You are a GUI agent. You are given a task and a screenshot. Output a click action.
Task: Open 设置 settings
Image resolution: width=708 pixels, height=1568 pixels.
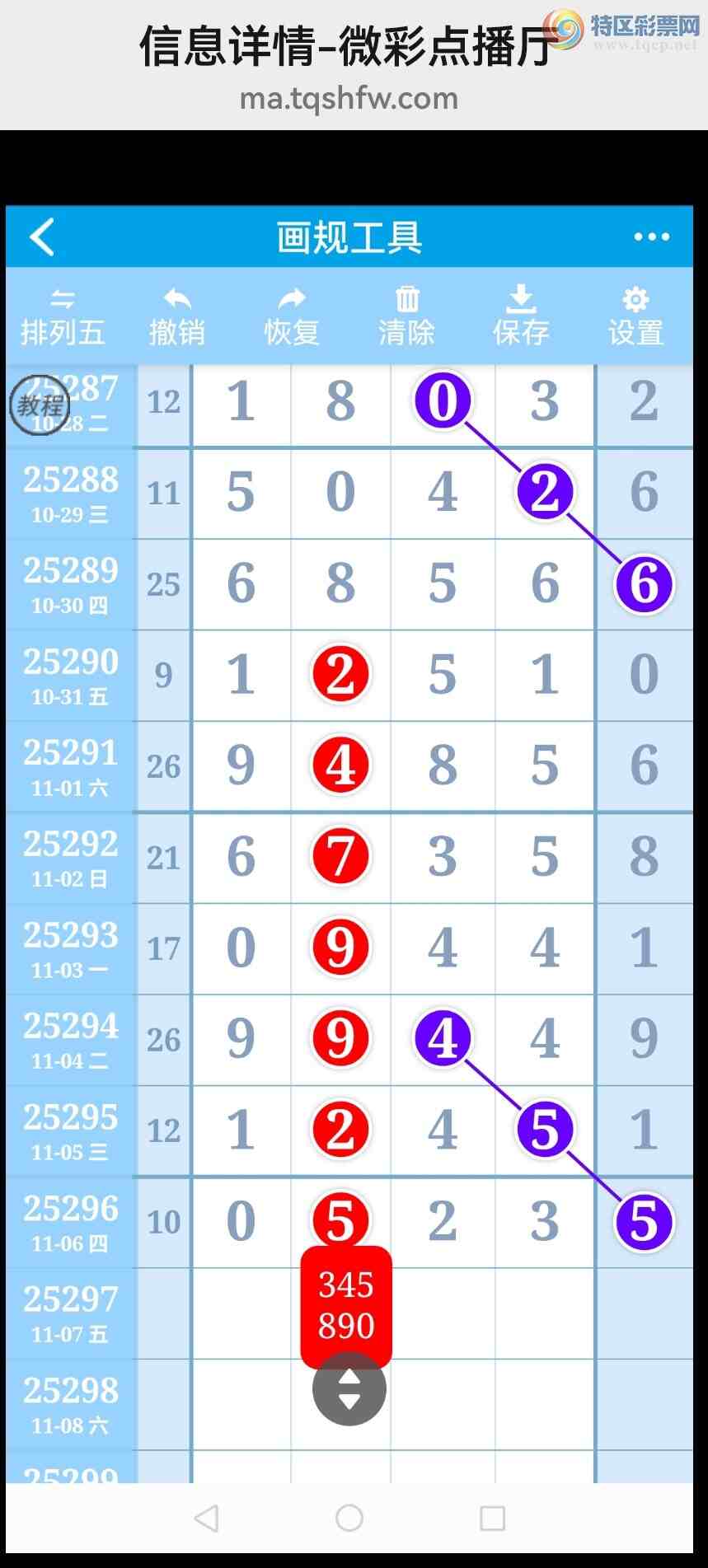point(635,318)
